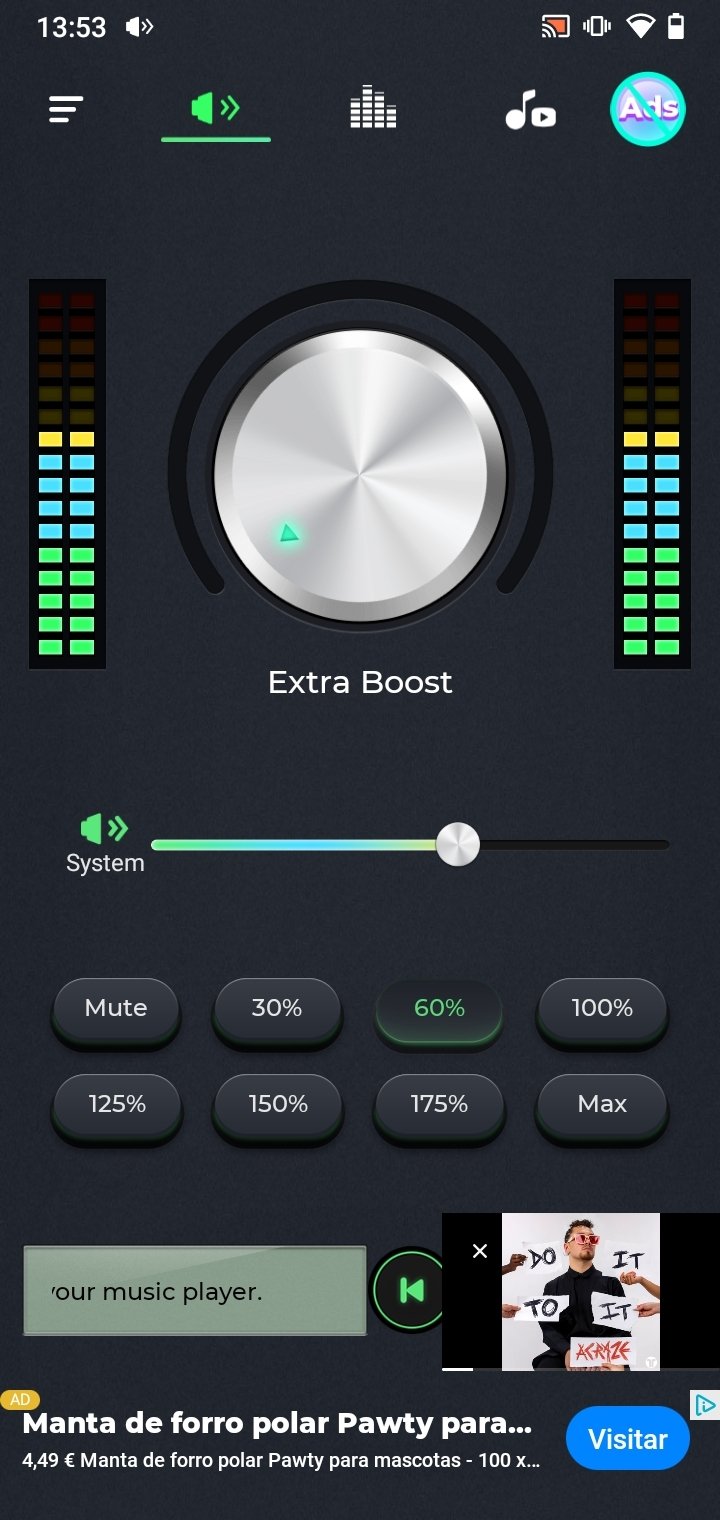Set volume to 100%
This screenshot has height=1520, width=720.
tap(602, 1009)
